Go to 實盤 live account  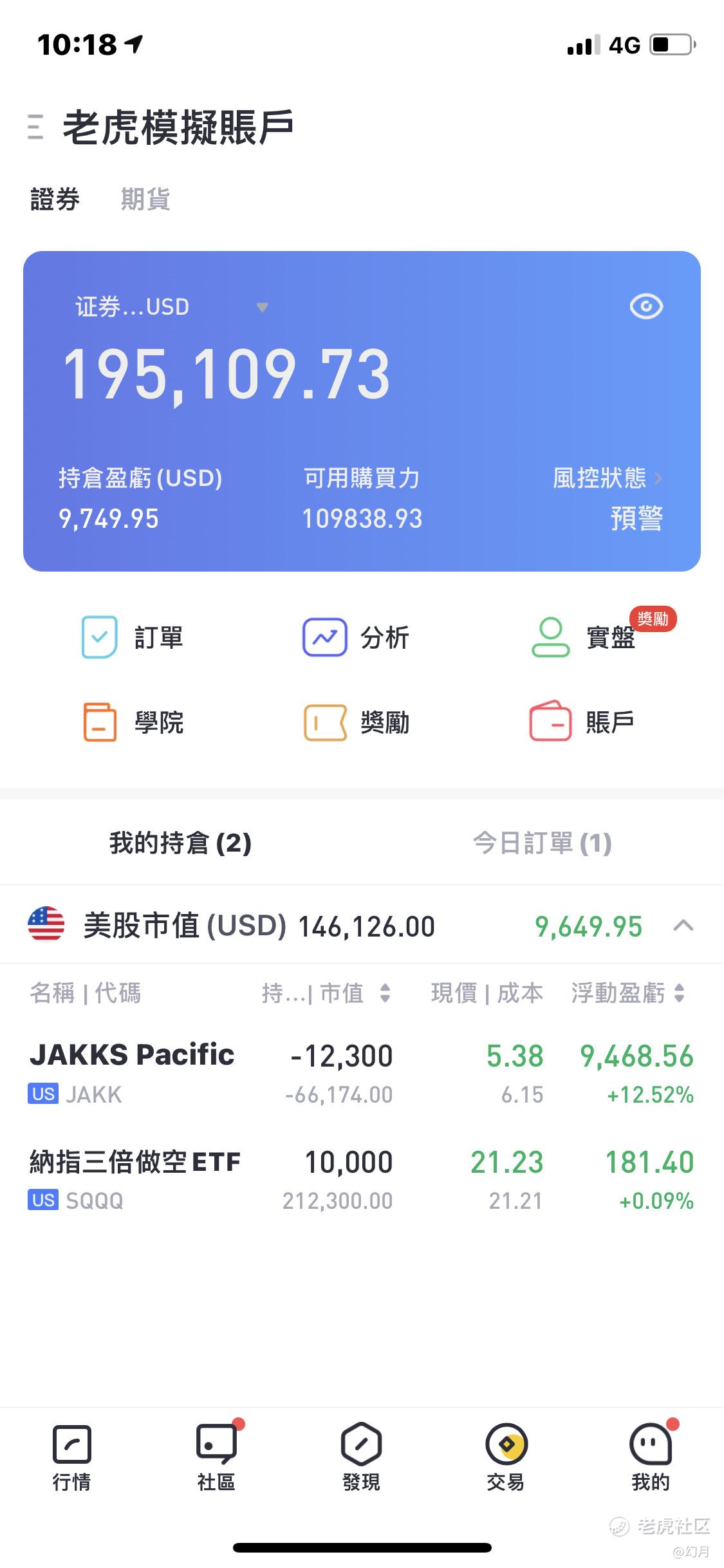tap(583, 637)
